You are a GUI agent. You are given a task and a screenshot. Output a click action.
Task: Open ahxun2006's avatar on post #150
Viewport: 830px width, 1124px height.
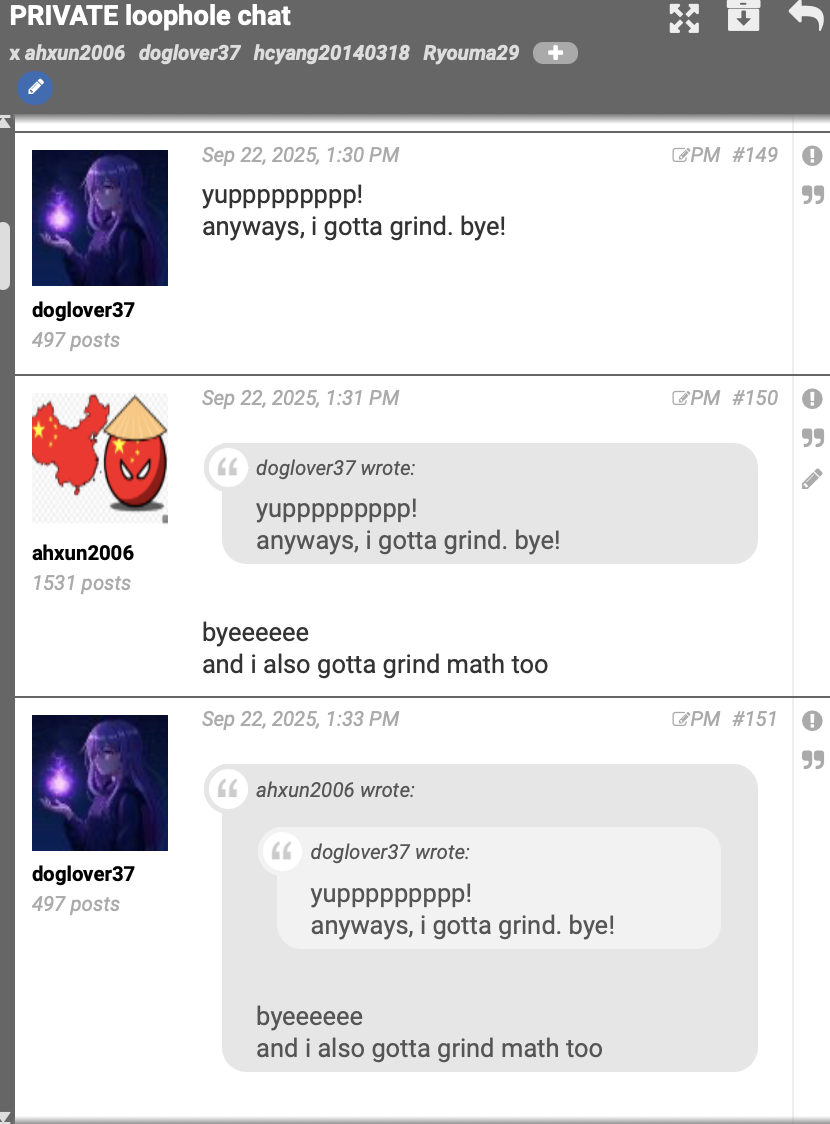pyautogui.click(x=100, y=458)
